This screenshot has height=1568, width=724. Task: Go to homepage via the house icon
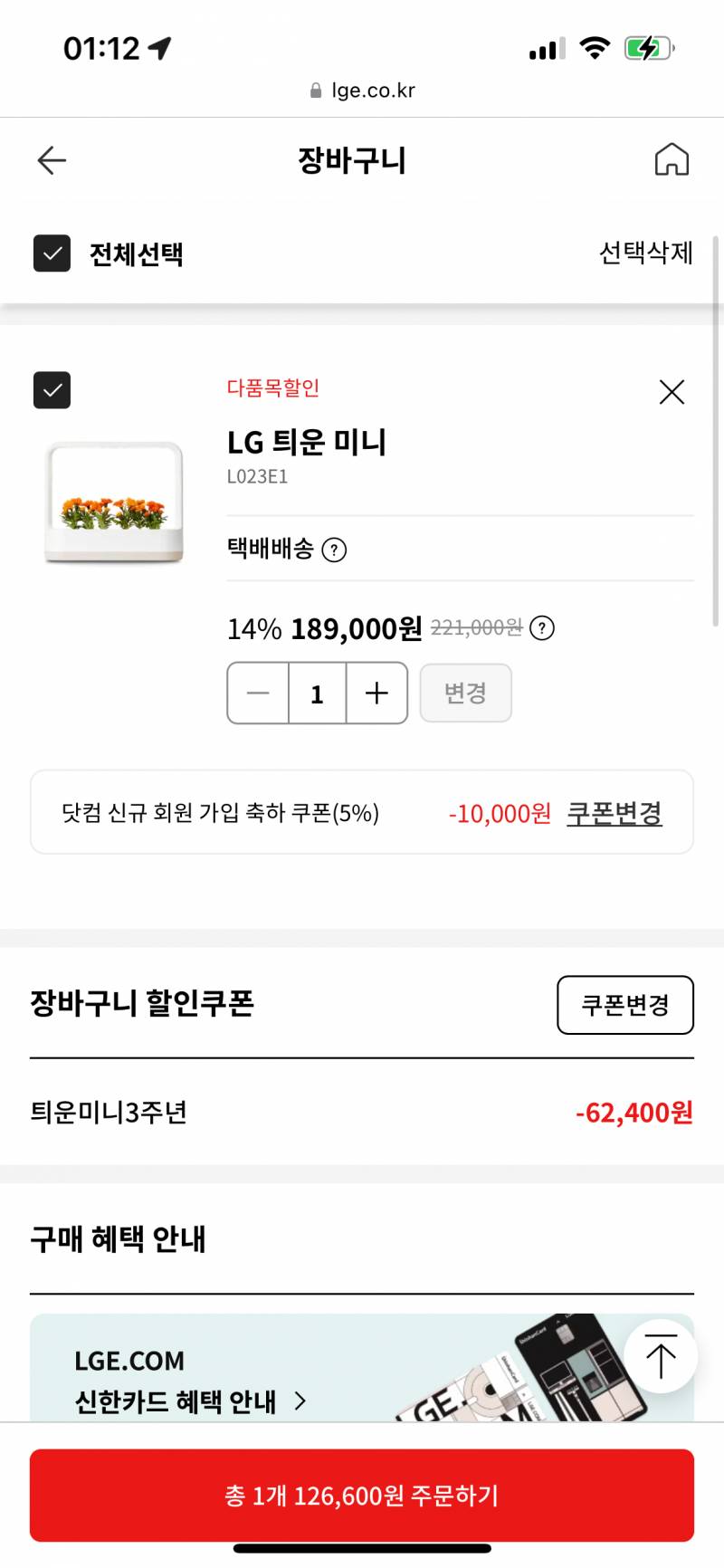coord(672,160)
